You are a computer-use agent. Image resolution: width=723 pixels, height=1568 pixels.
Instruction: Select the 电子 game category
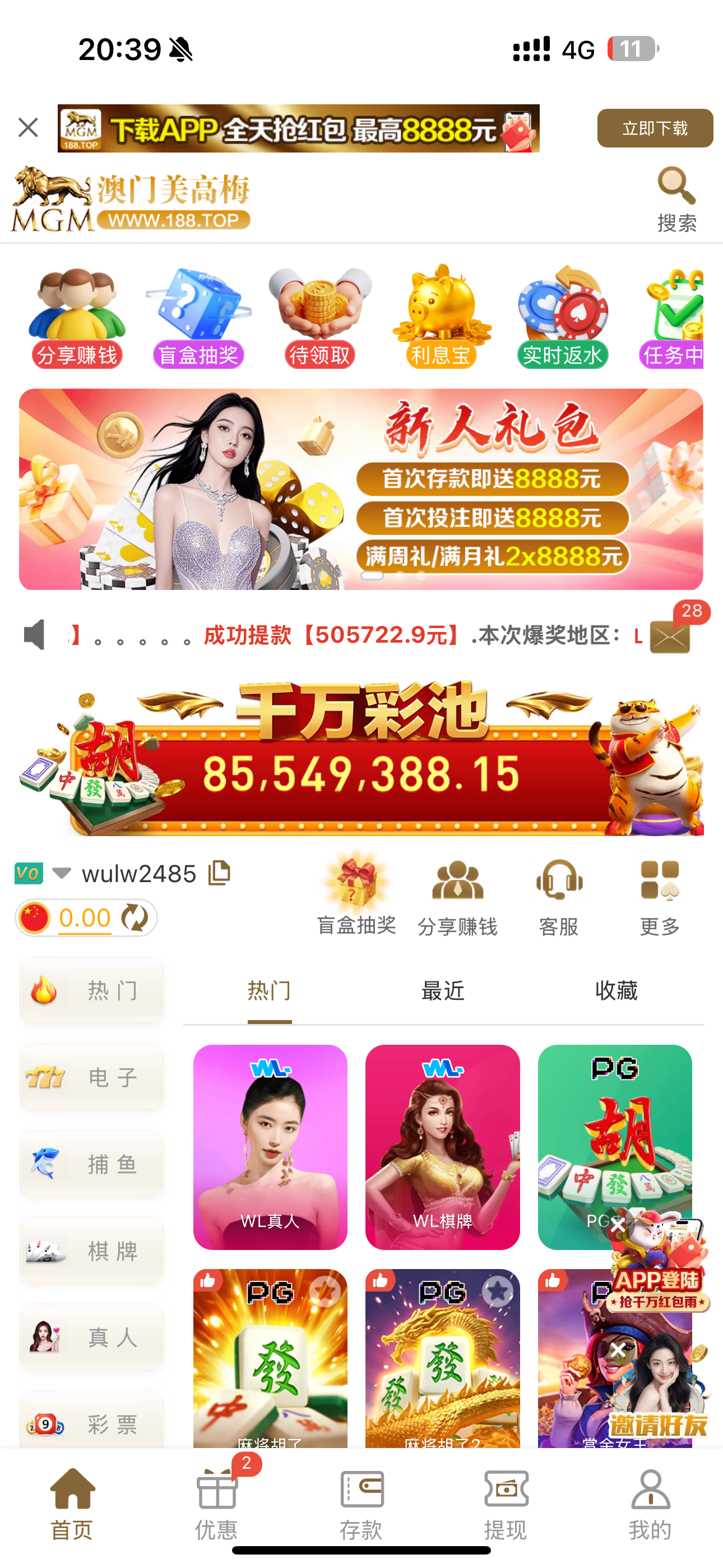(x=91, y=1077)
